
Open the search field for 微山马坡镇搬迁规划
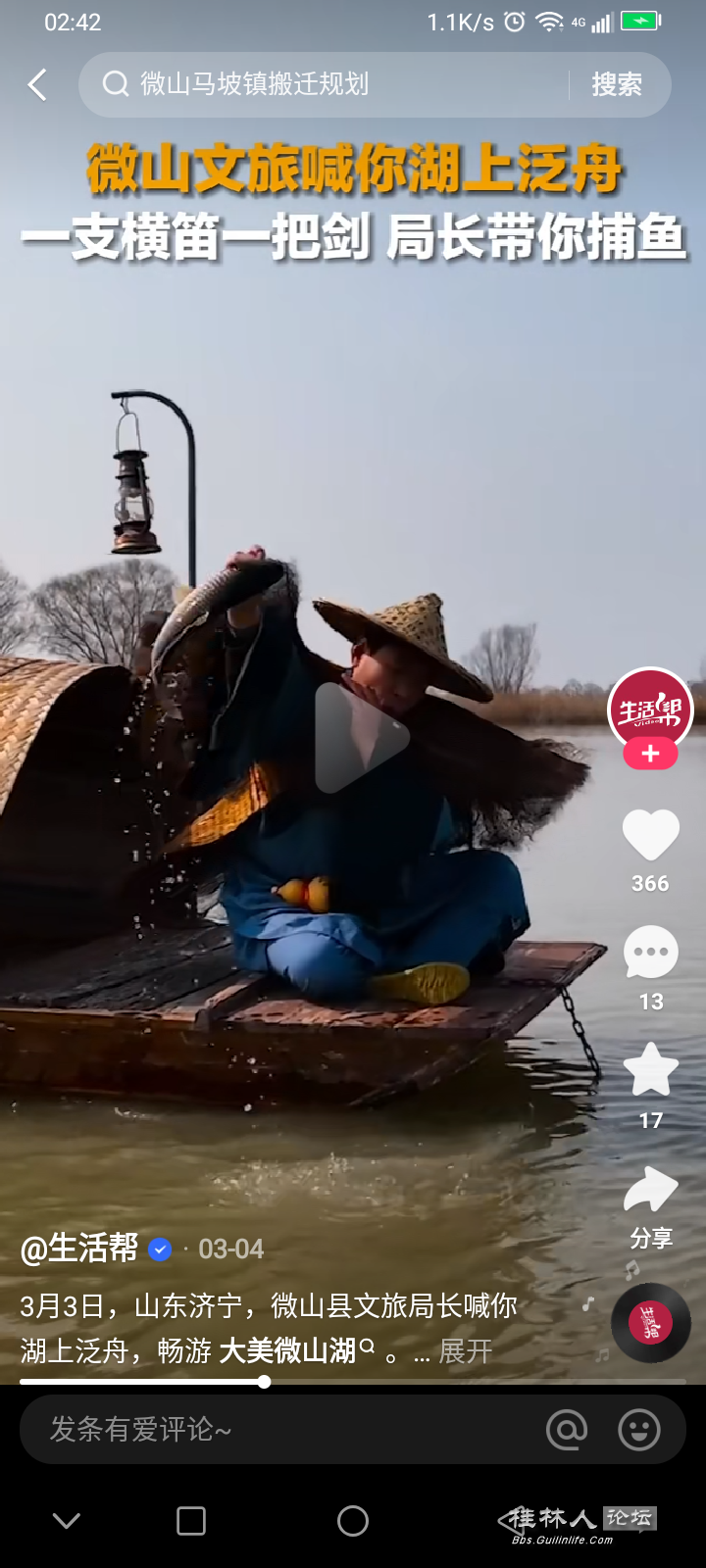(324, 85)
